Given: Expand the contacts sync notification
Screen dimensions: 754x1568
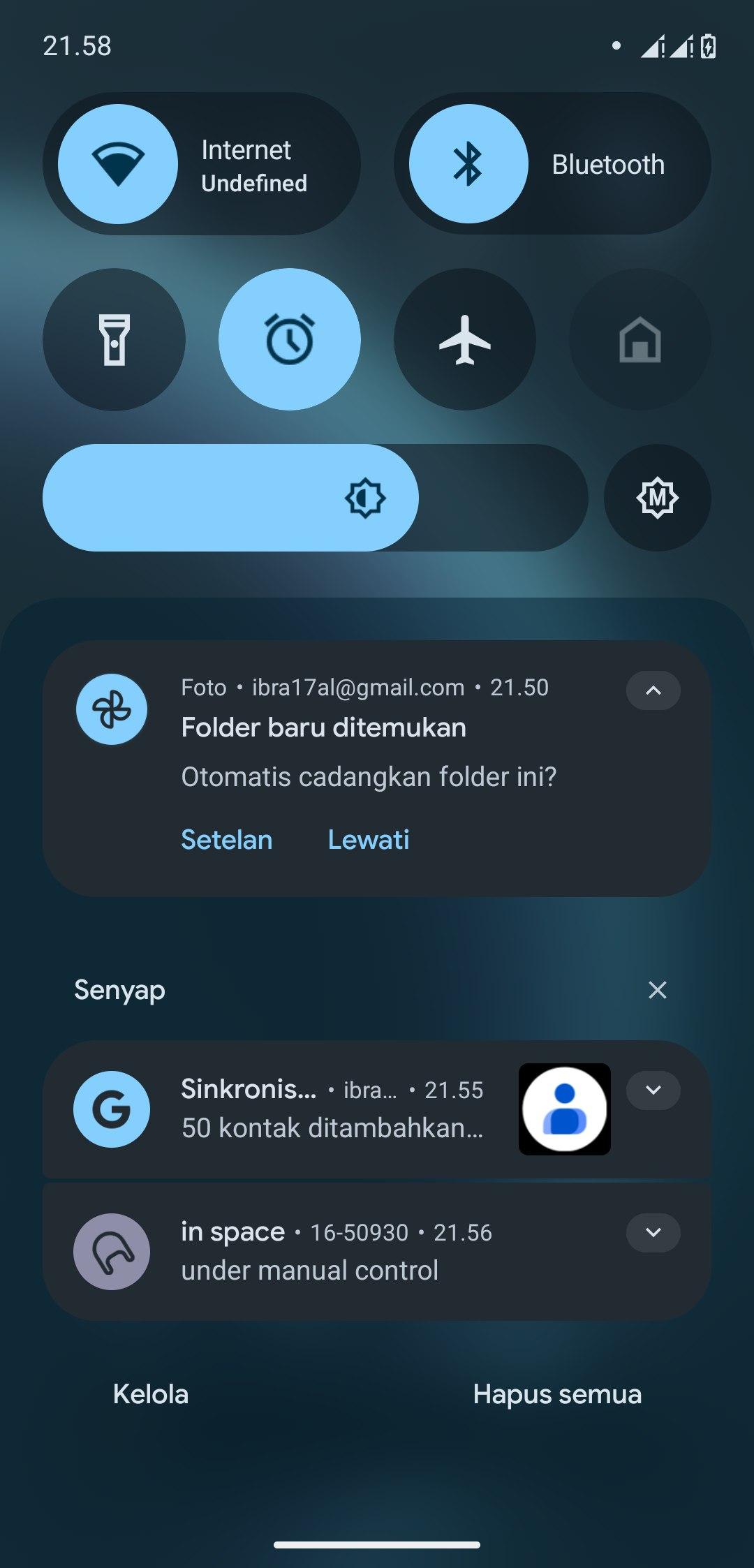Looking at the screenshot, I should pyautogui.click(x=653, y=1090).
